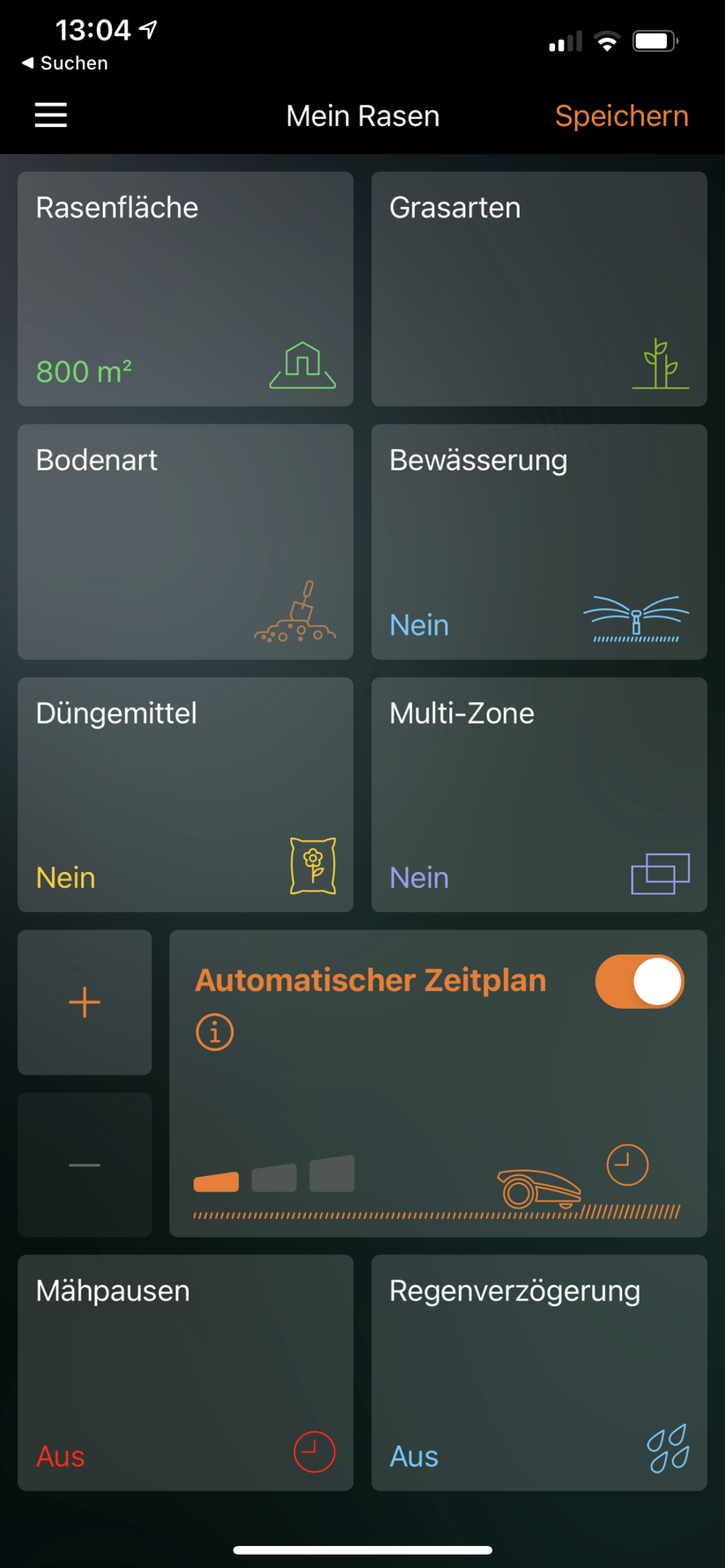Click the Automatischer Zeitplan info icon
725x1568 pixels.
click(x=213, y=1032)
